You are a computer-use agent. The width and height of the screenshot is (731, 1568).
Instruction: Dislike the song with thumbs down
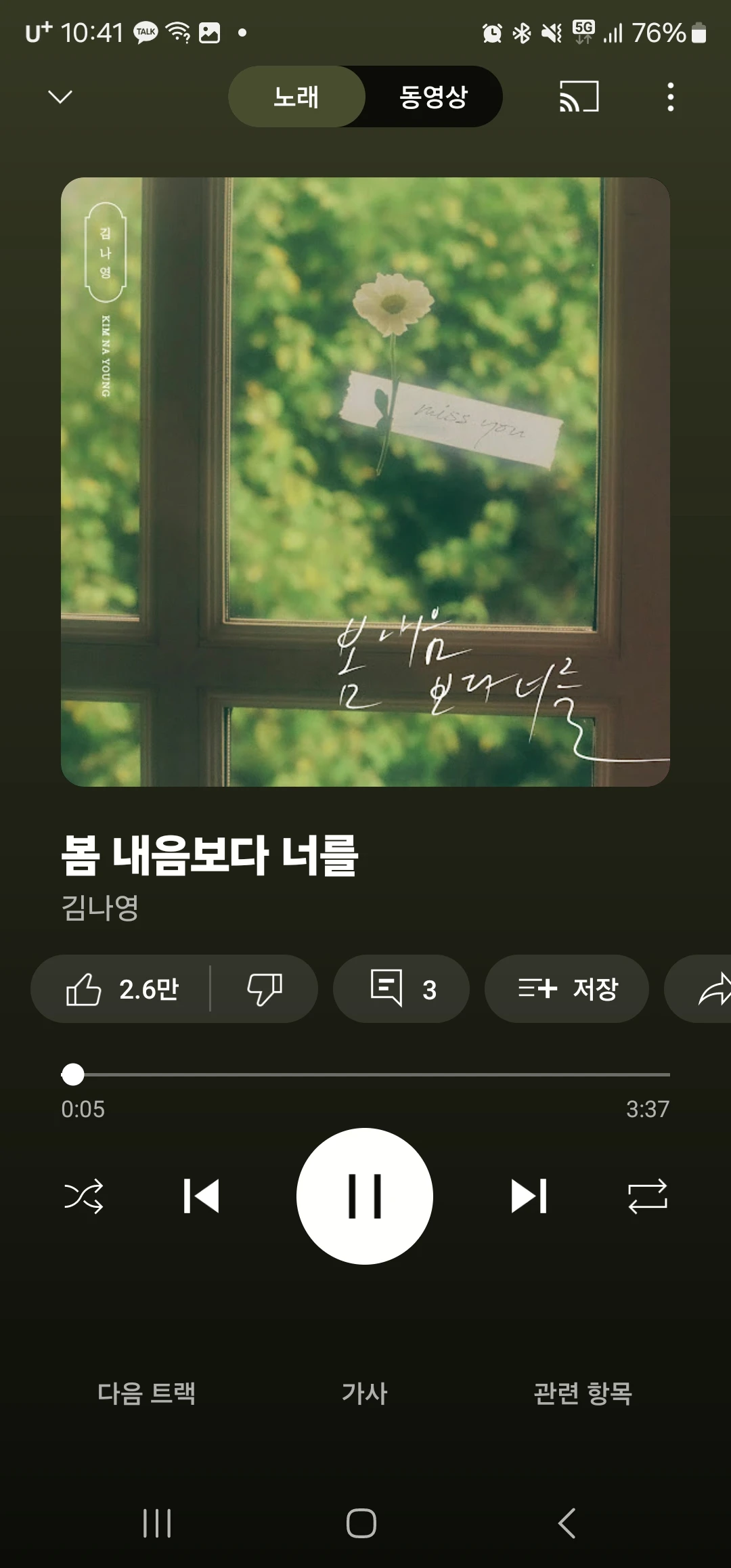264,989
